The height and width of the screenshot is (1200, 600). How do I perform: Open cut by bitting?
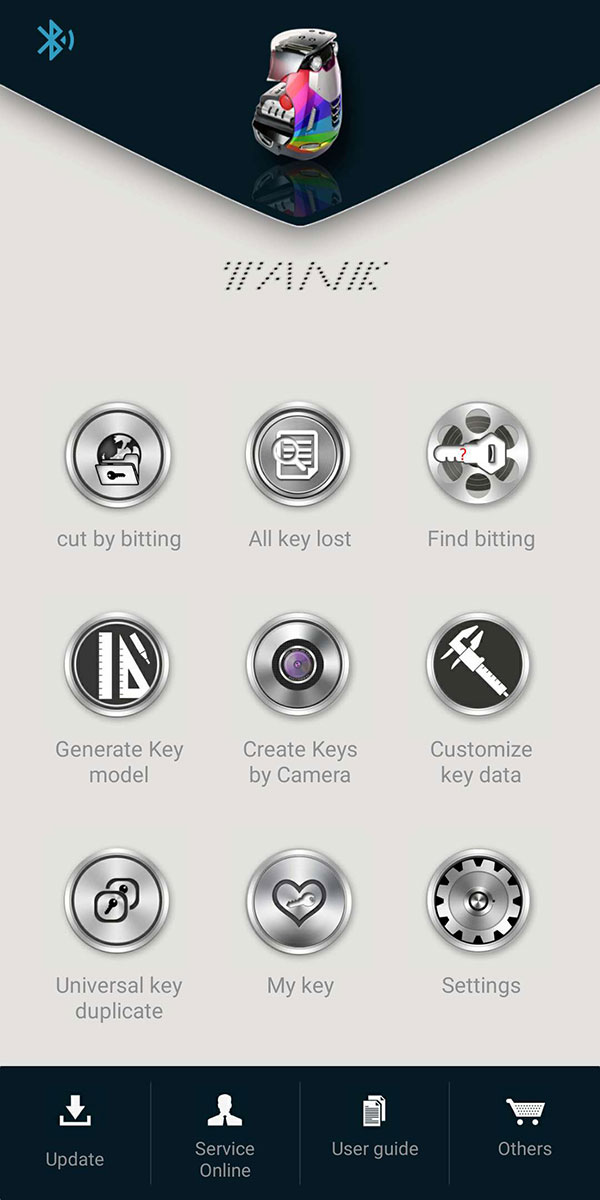point(118,455)
